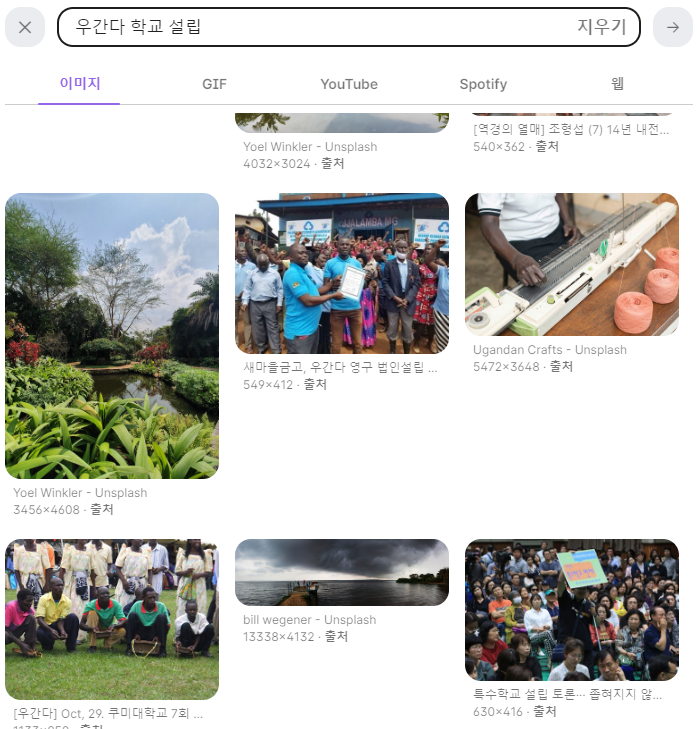The image size is (697, 729).
Task: Switch to the GIF tab
Action: (x=214, y=84)
